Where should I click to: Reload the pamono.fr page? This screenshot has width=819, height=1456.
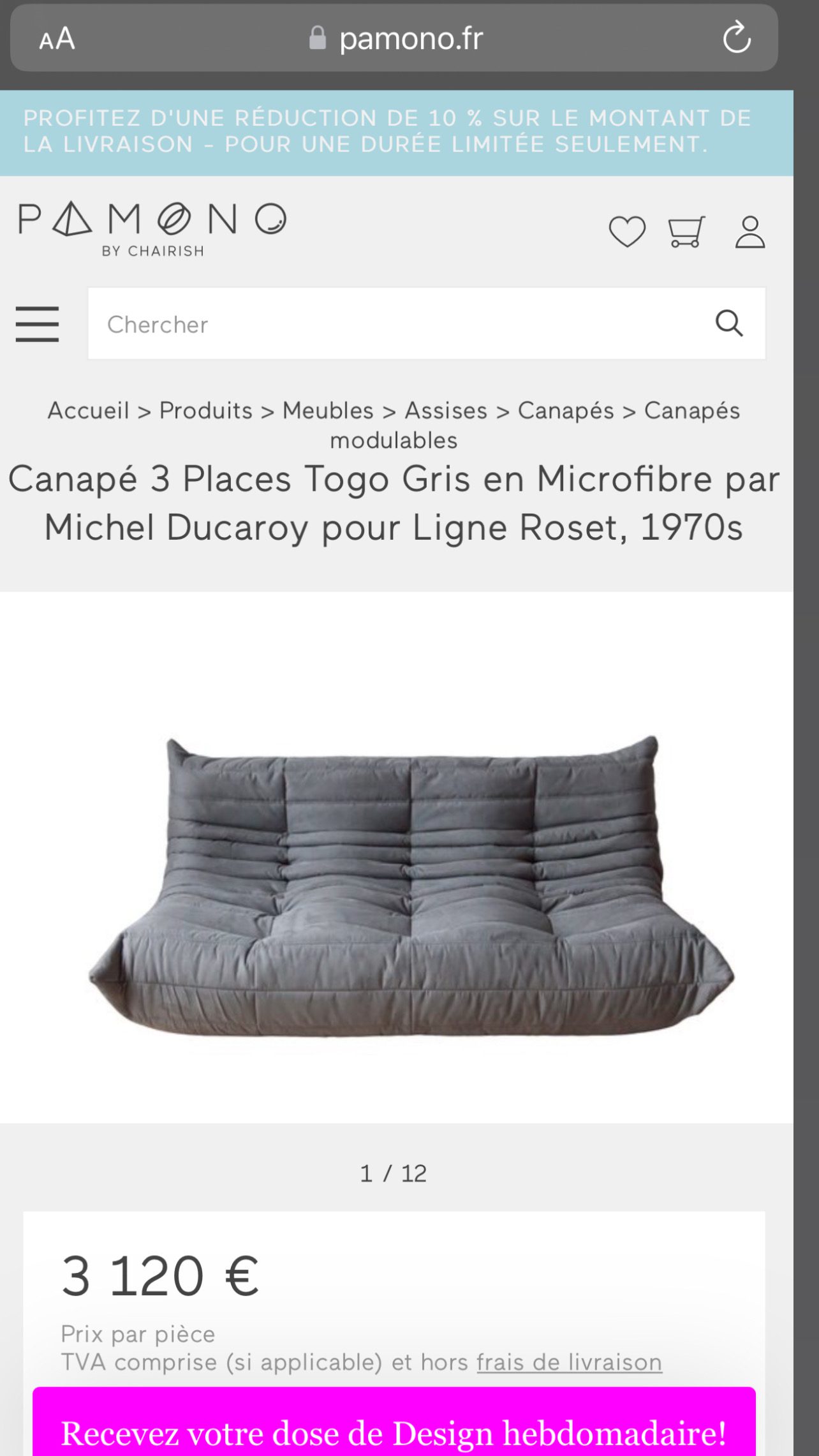point(736,38)
